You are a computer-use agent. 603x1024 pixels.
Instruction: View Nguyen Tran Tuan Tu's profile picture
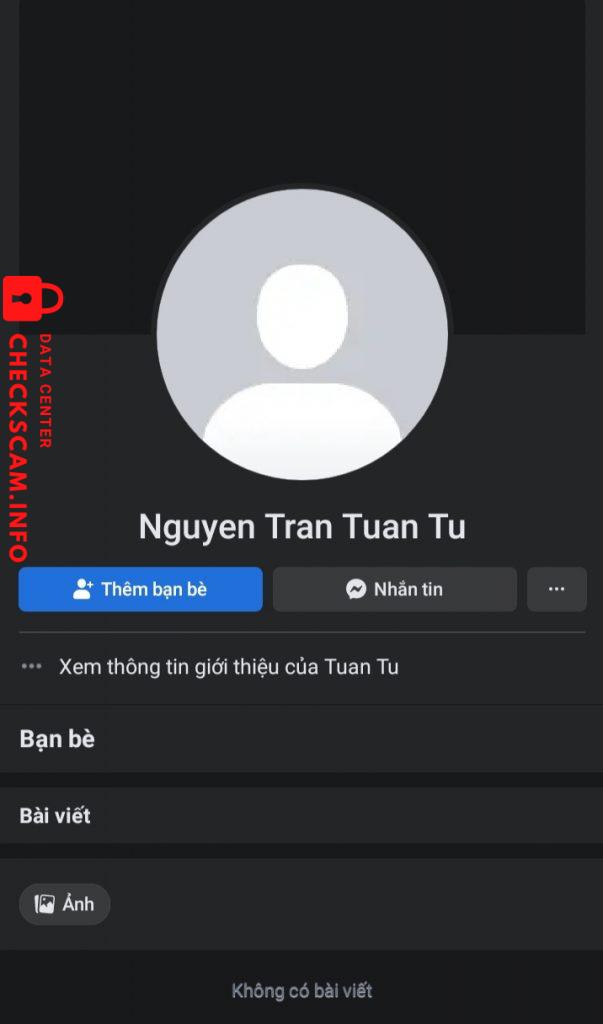302,334
